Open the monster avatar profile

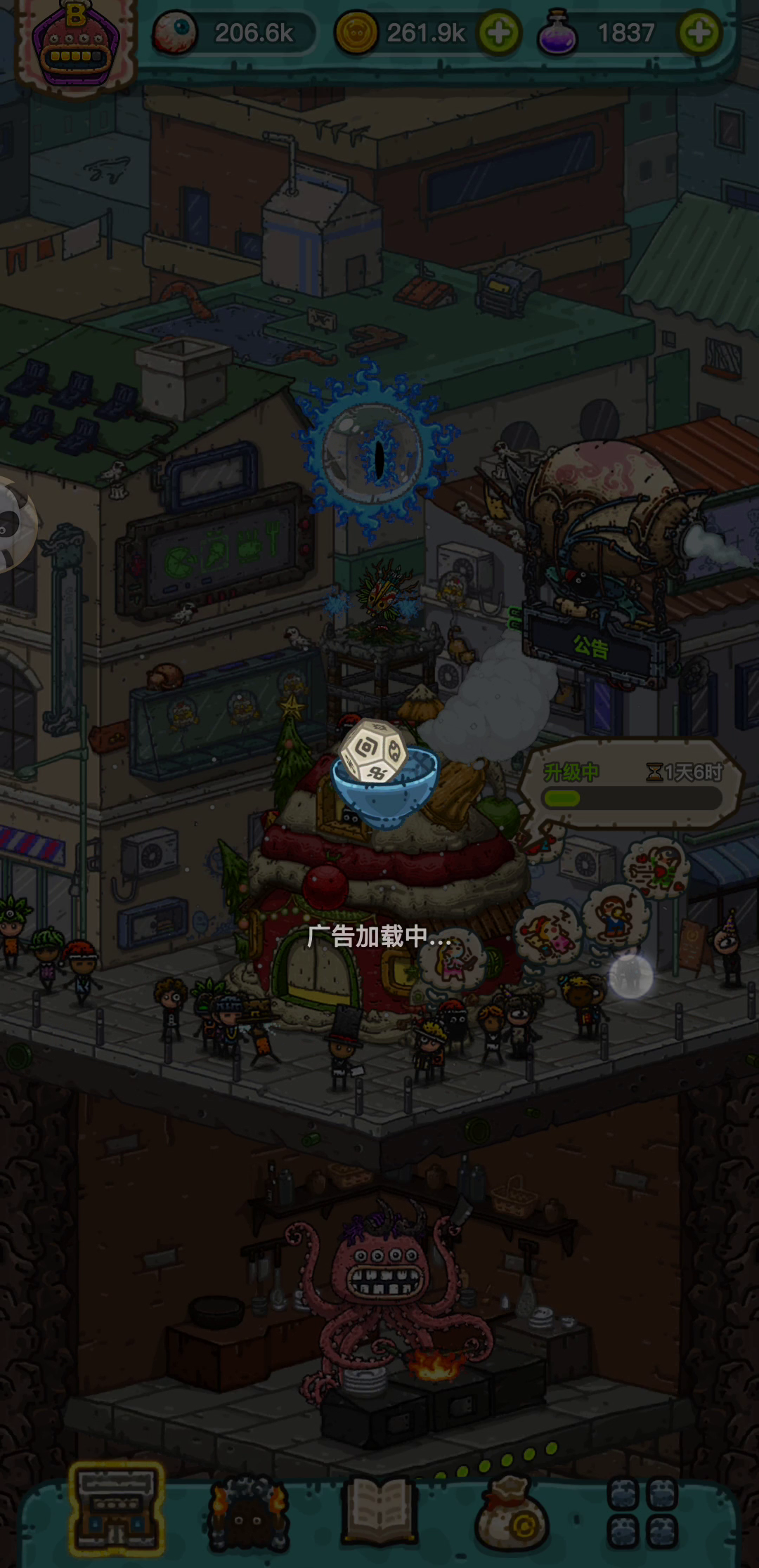click(x=76, y=44)
